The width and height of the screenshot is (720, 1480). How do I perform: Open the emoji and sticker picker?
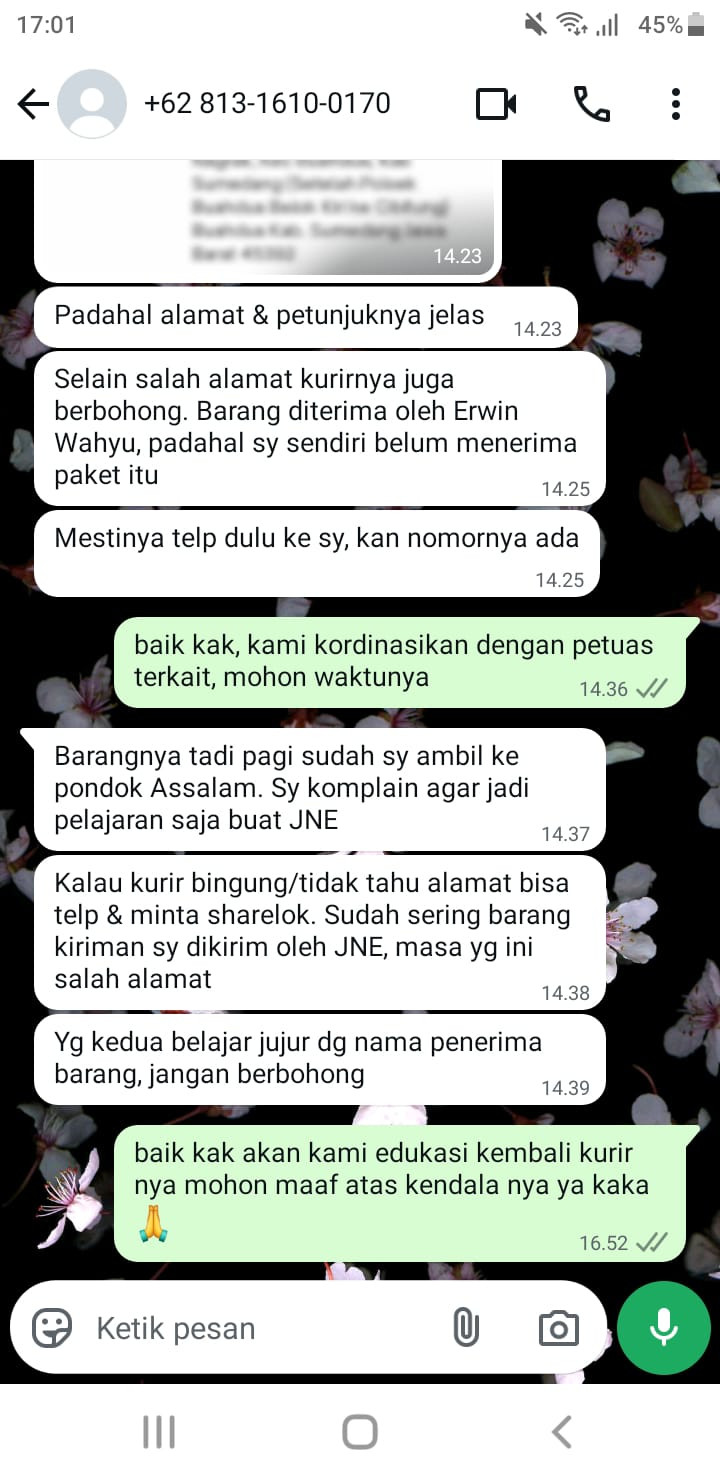pyautogui.click(x=52, y=1328)
